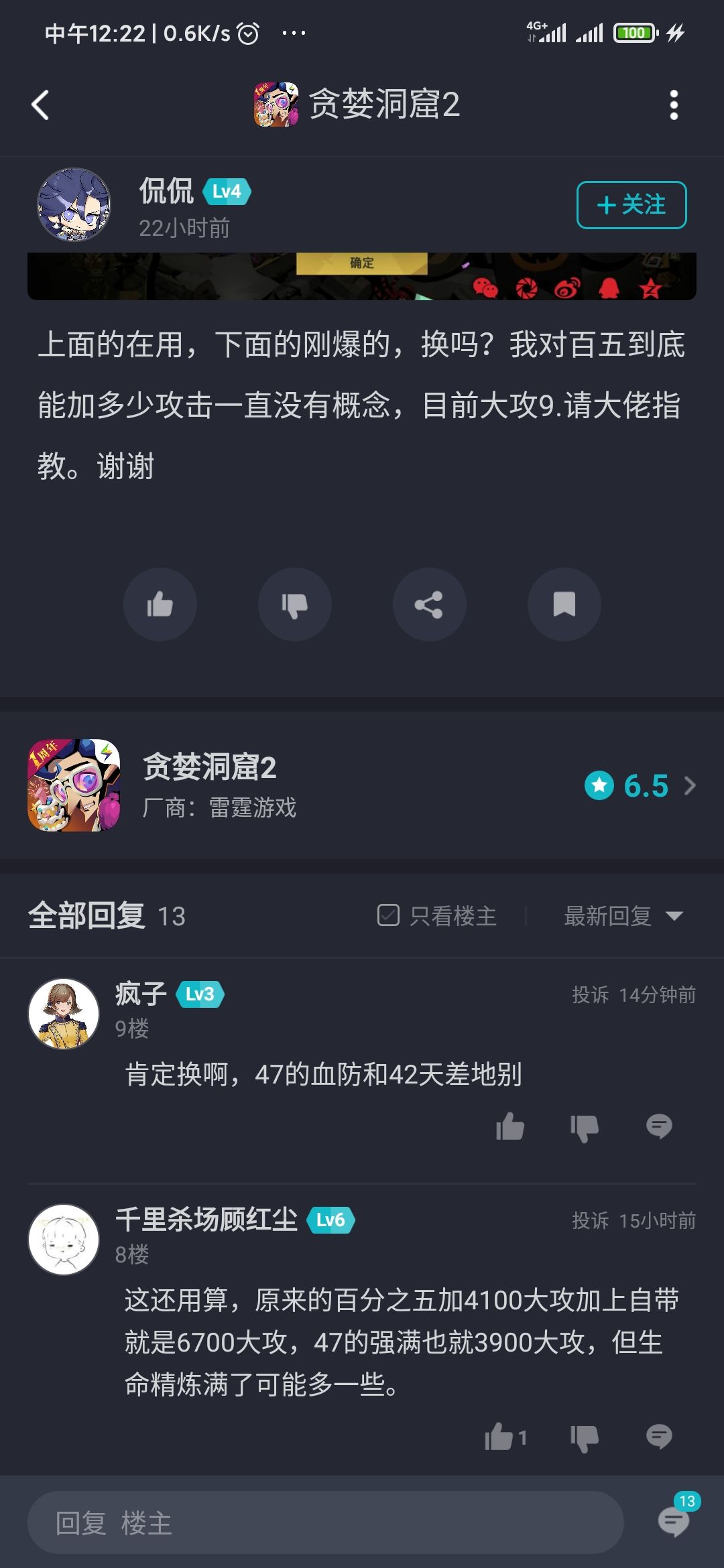
Task: Enable the 只看楼主 checkbox
Action: tap(390, 916)
